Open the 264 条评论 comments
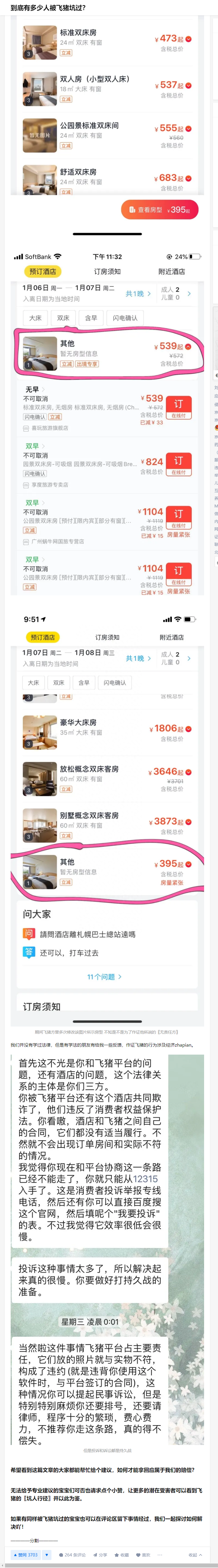The width and height of the screenshot is (218, 1568). [x=72, y=1554]
